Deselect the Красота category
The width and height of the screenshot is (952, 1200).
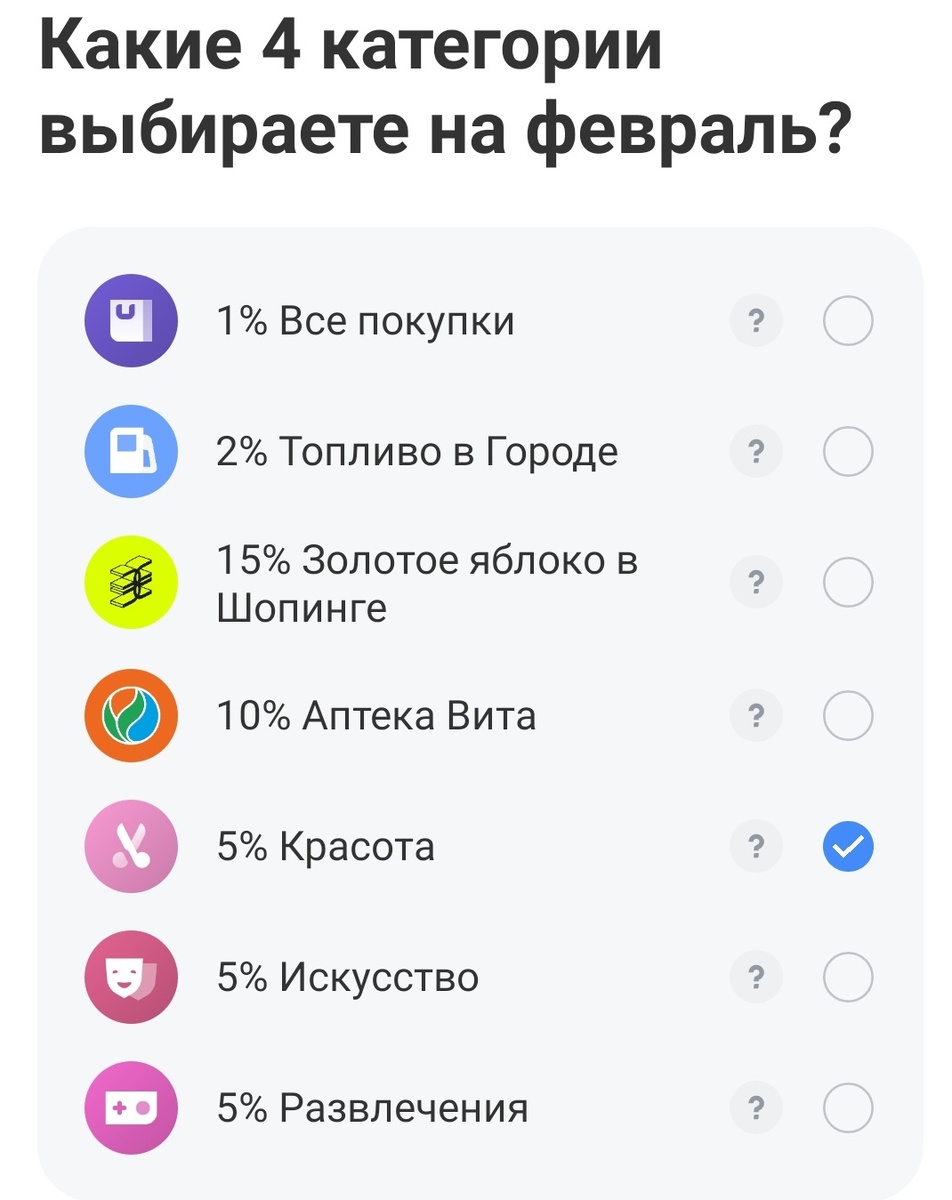click(x=848, y=846)
